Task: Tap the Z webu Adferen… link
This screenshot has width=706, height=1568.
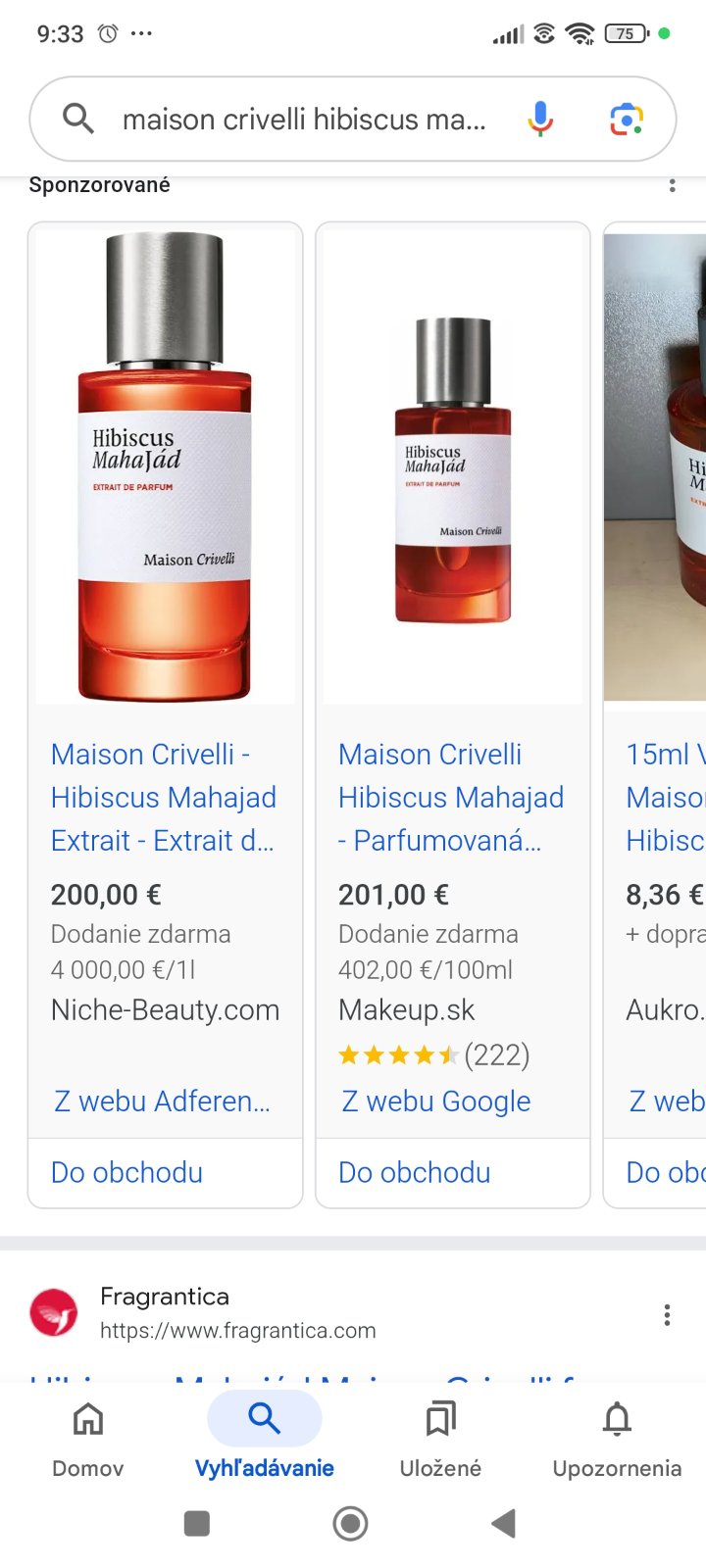Action: click(162, 1102)
